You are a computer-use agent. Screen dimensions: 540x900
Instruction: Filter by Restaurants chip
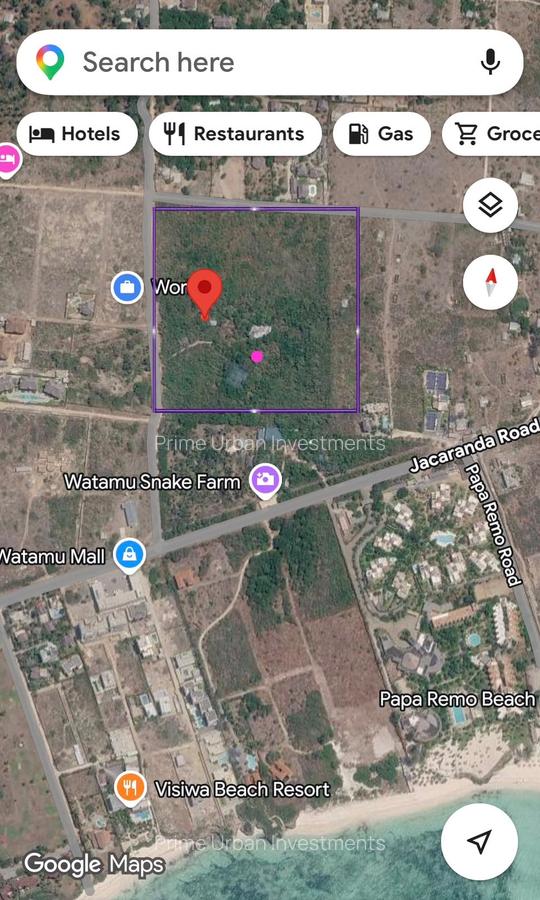pos(235,134)
